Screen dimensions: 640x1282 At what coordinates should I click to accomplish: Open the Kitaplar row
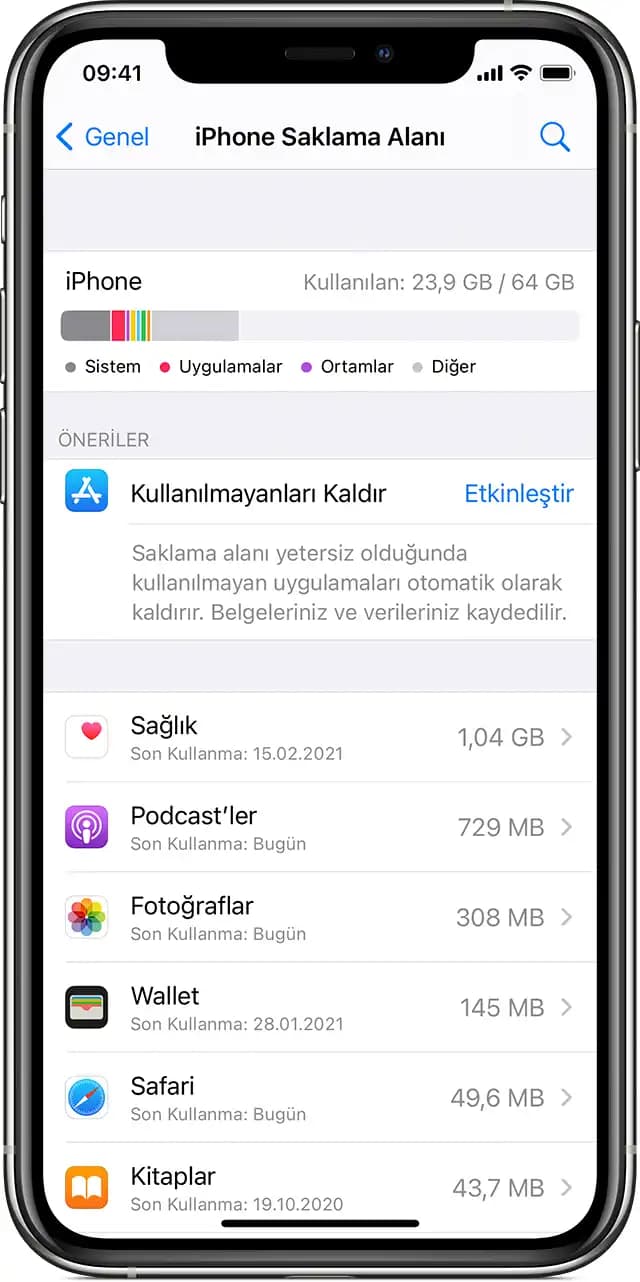(x=320, y=1187)
